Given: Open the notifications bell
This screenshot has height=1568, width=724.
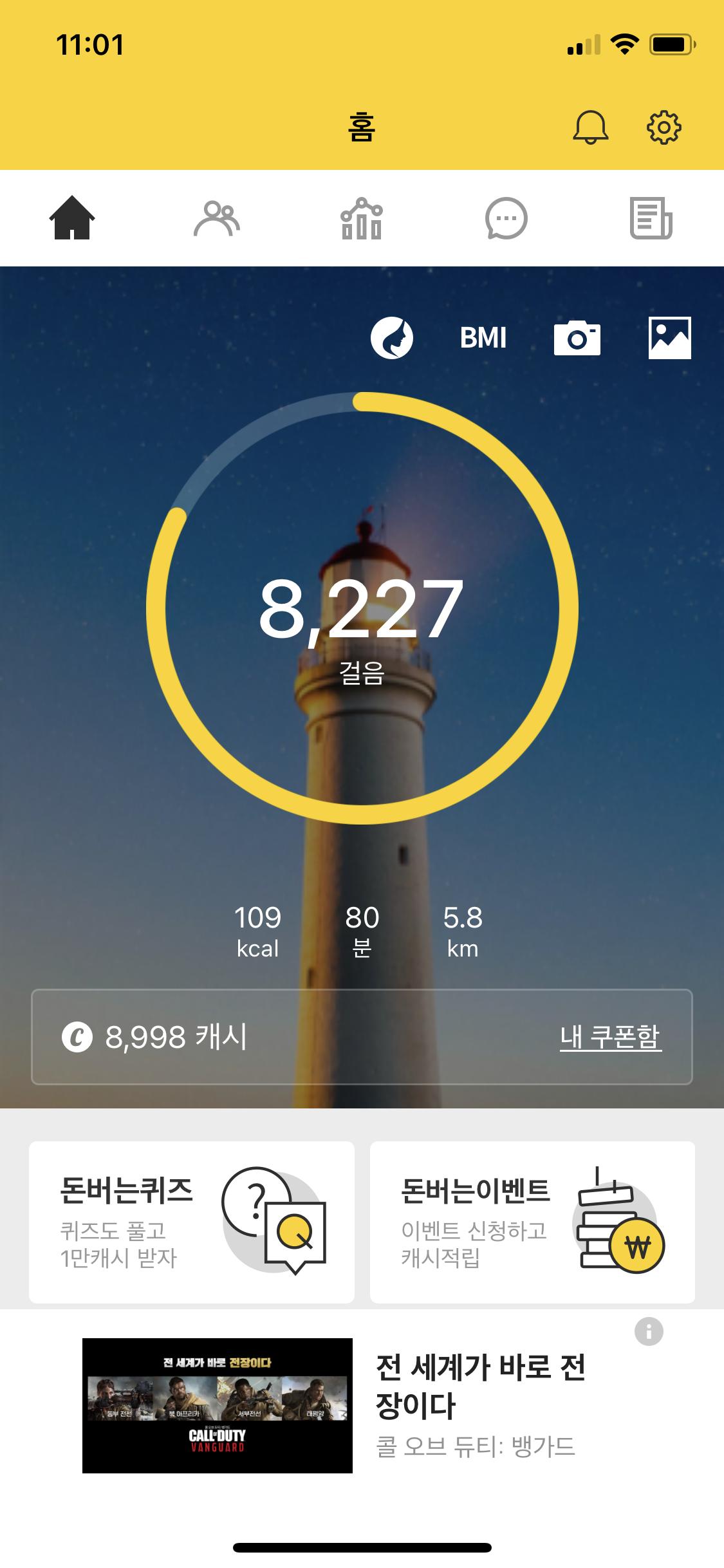Looking at the screenshot, I should click(x=590, y=127).
